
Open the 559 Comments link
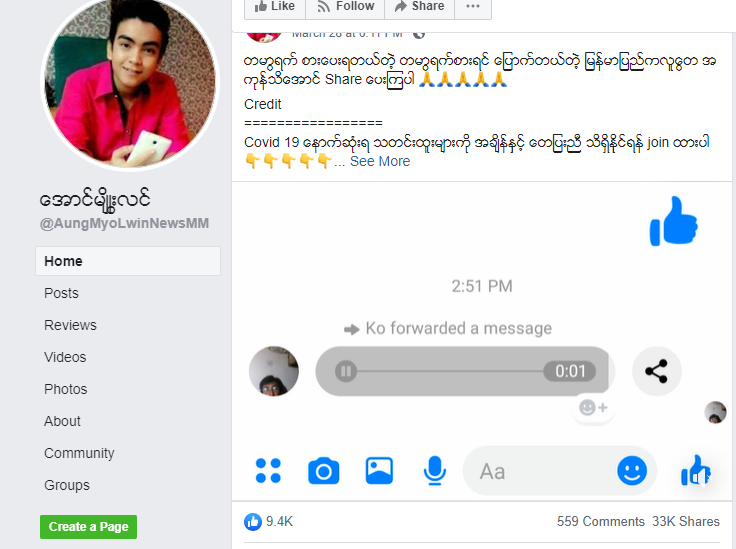pos(601,522)
